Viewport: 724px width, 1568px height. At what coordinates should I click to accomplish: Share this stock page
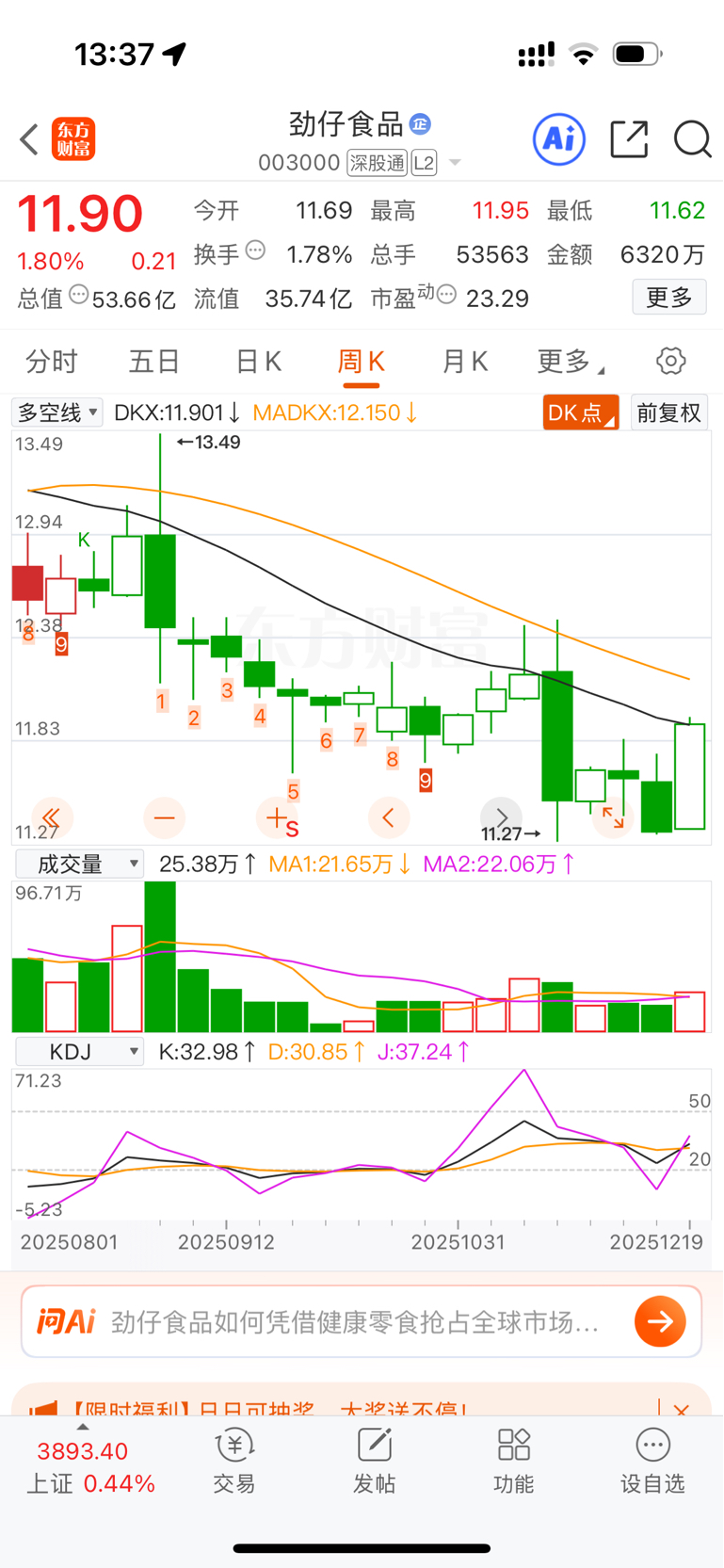(x=629, y=139)
